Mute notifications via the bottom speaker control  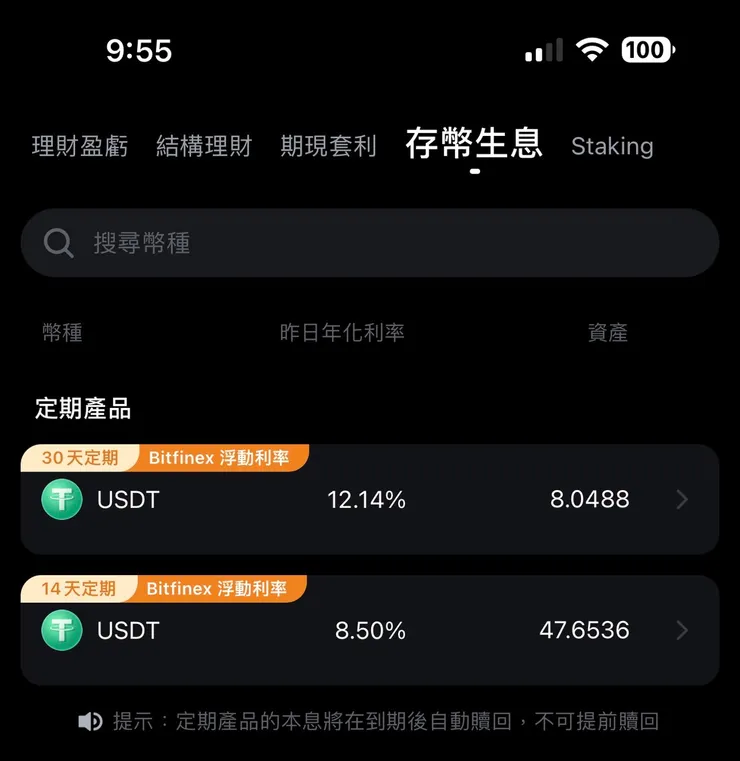(x=90, y=721)
